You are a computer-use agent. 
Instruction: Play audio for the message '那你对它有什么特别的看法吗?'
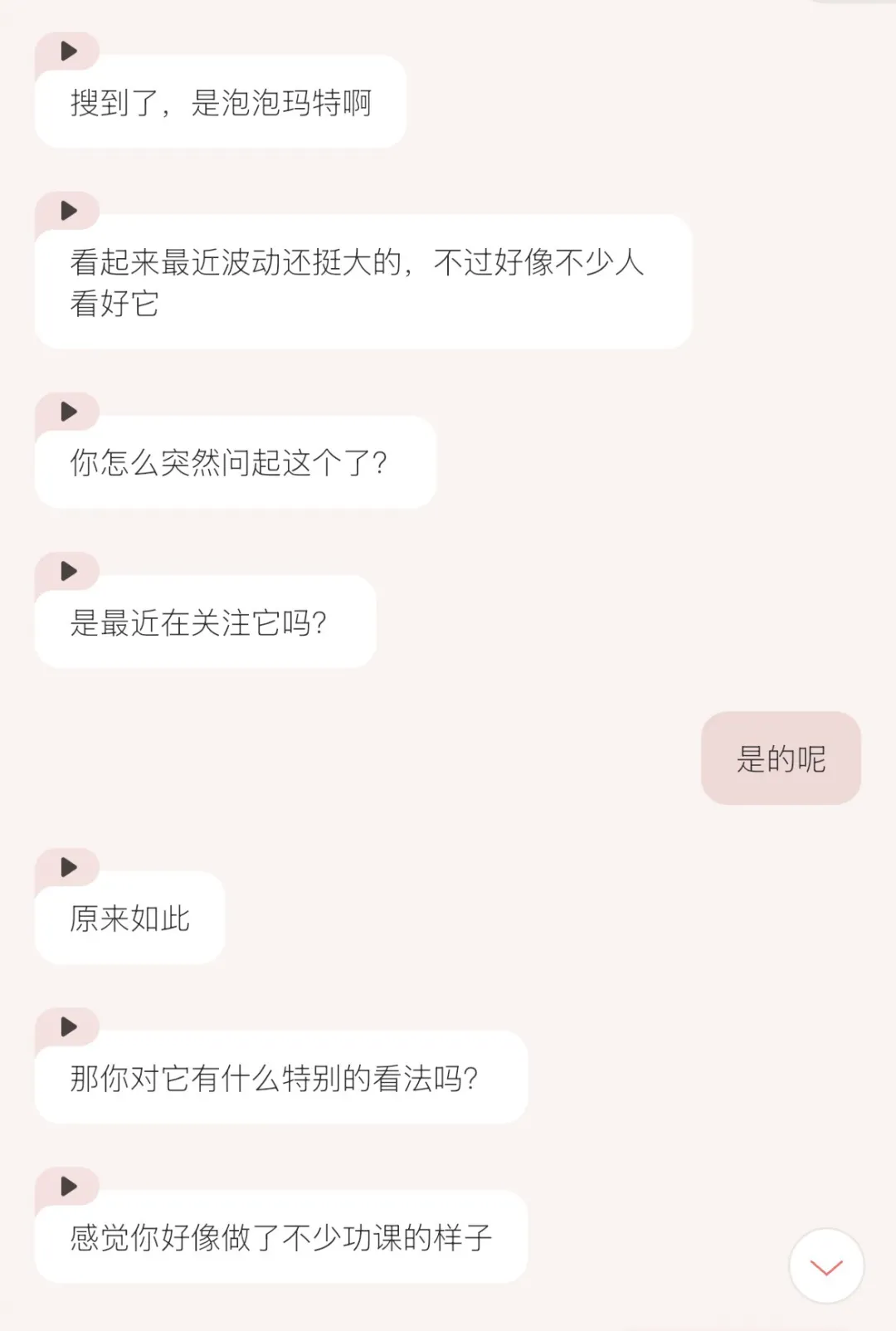click(68, 1026)
